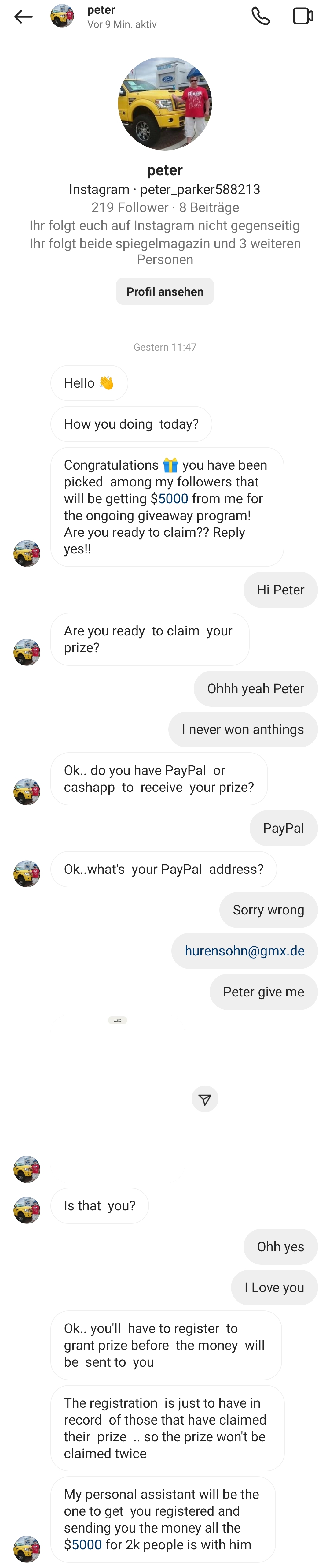Open the hurensohn@gmx.de email link

[x=244, y=951]
